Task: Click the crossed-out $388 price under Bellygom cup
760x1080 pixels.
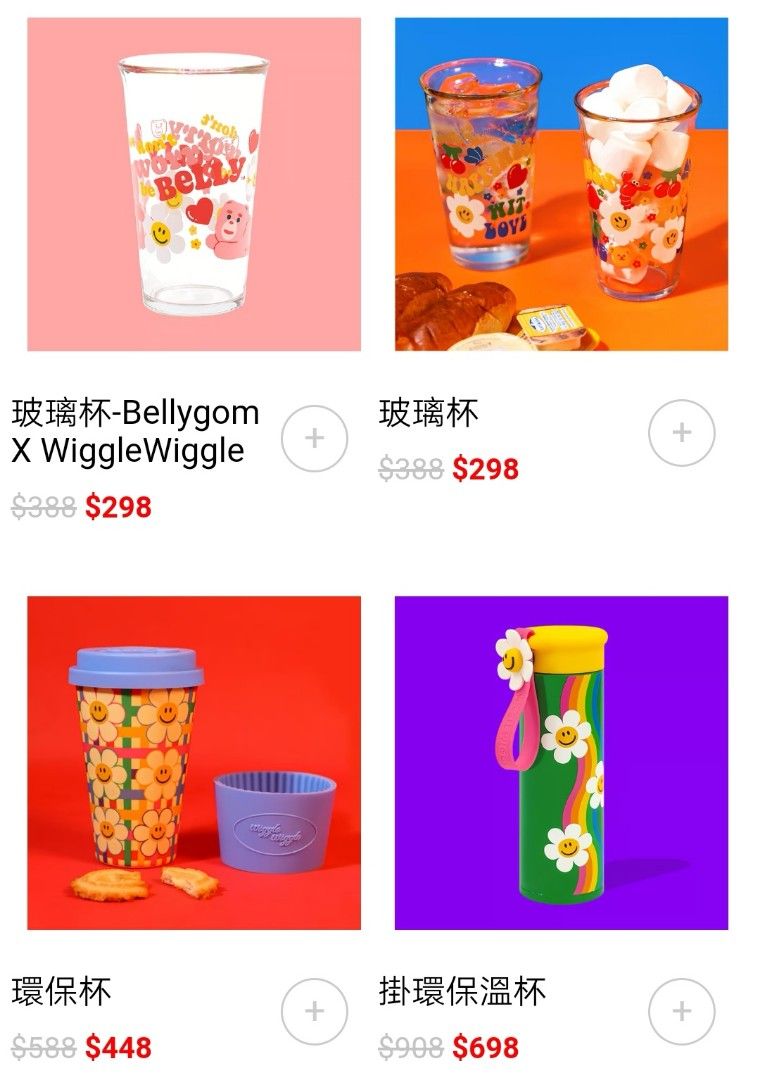Action: pyautogui.click(x=41, y=508)
